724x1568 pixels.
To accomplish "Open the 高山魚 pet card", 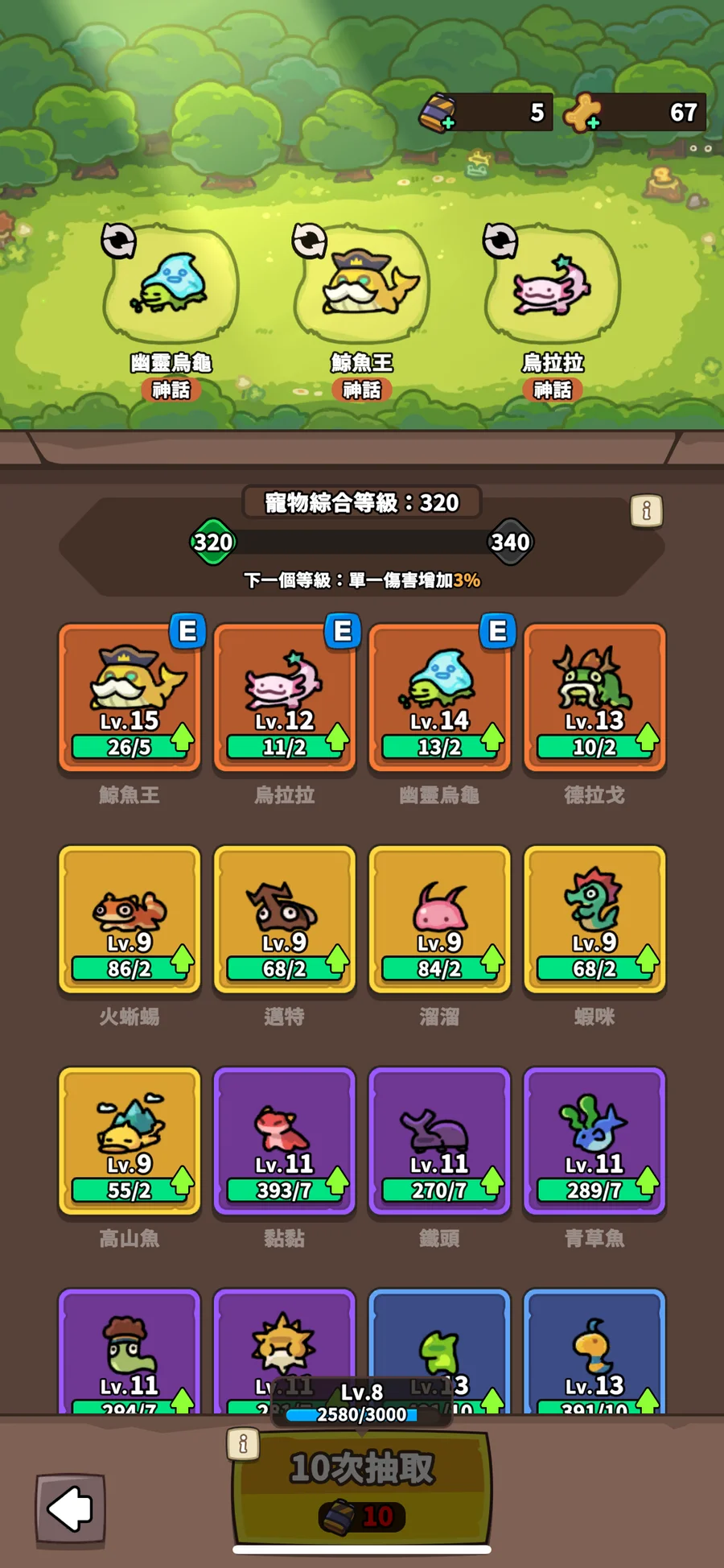I will coord(130,1140).
